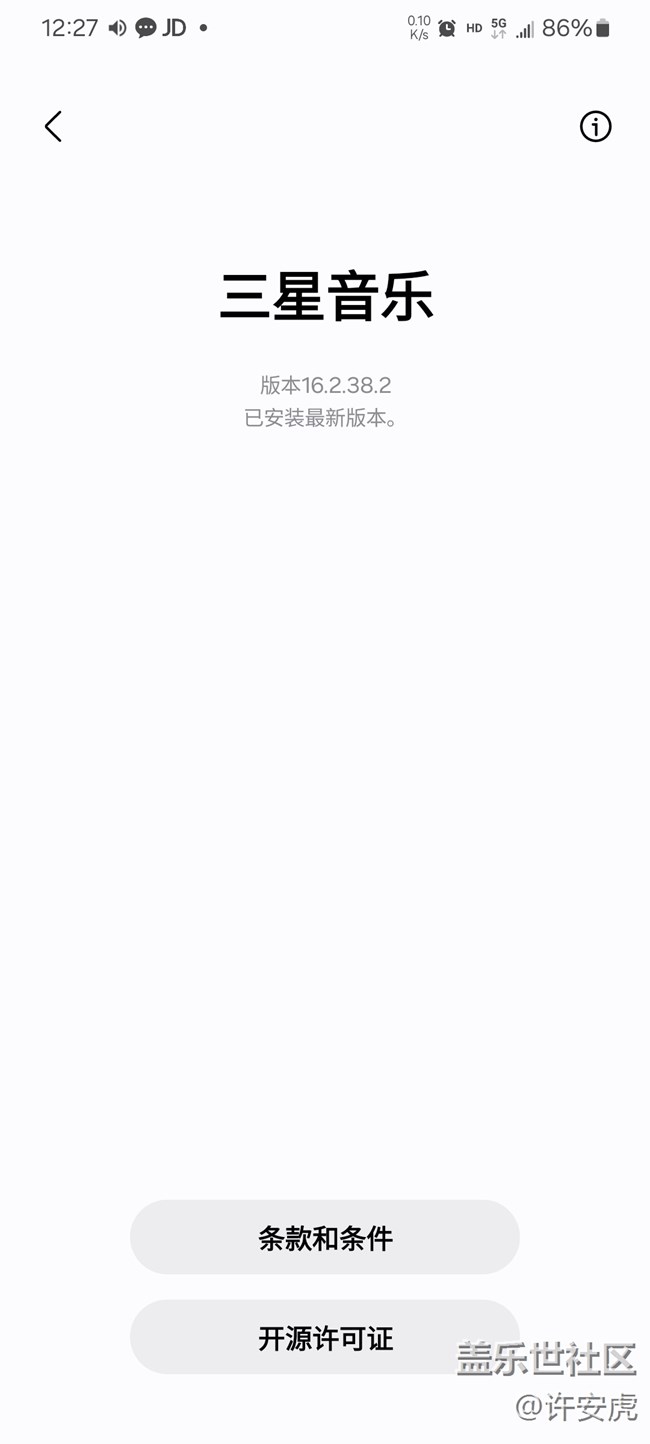Viewport: 650px width, 1444px height.
Task: View 开源许可证 open source licenses
Action: coord(325,1338)
